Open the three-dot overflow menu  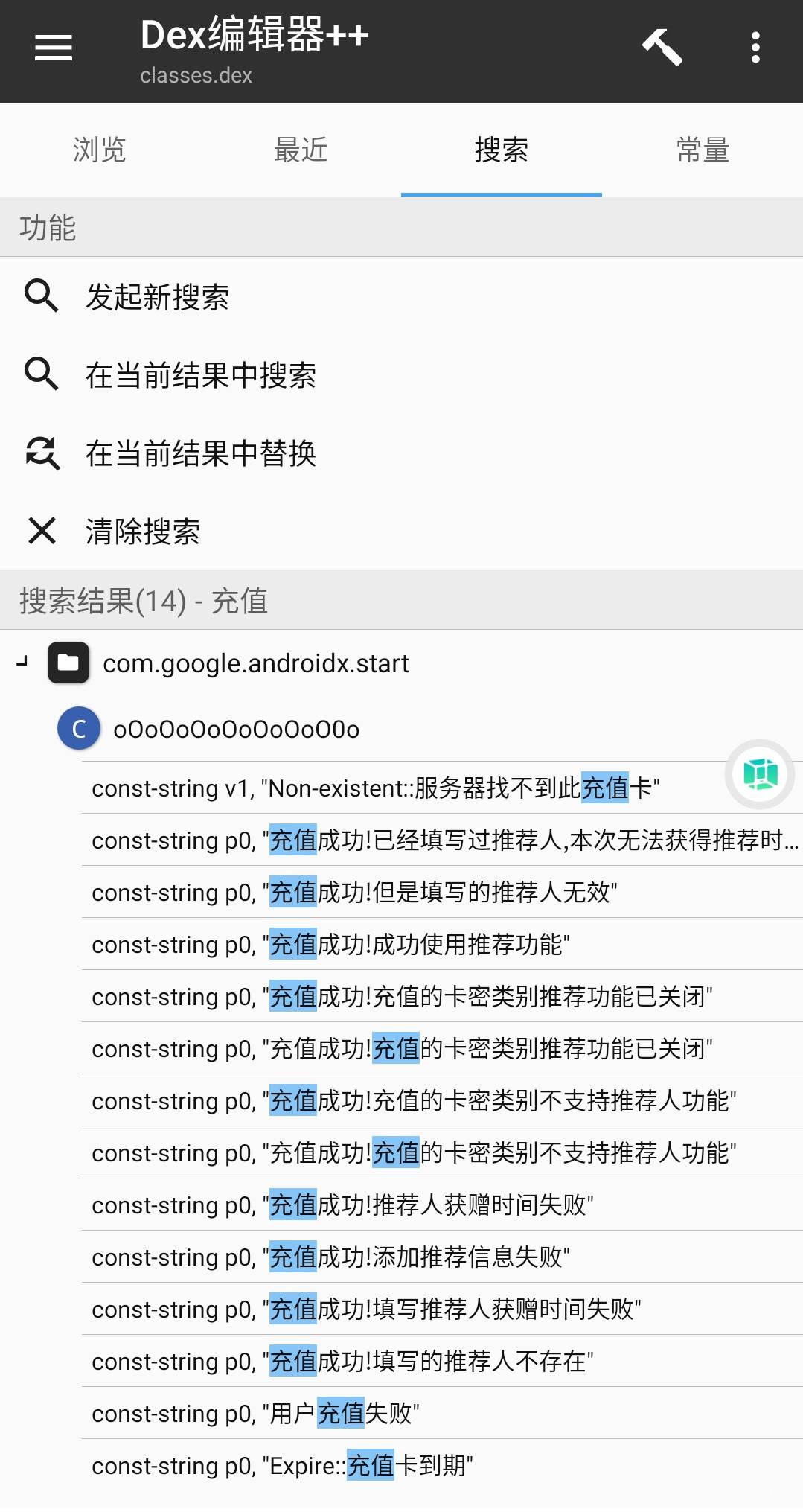[x=755, y=48]
